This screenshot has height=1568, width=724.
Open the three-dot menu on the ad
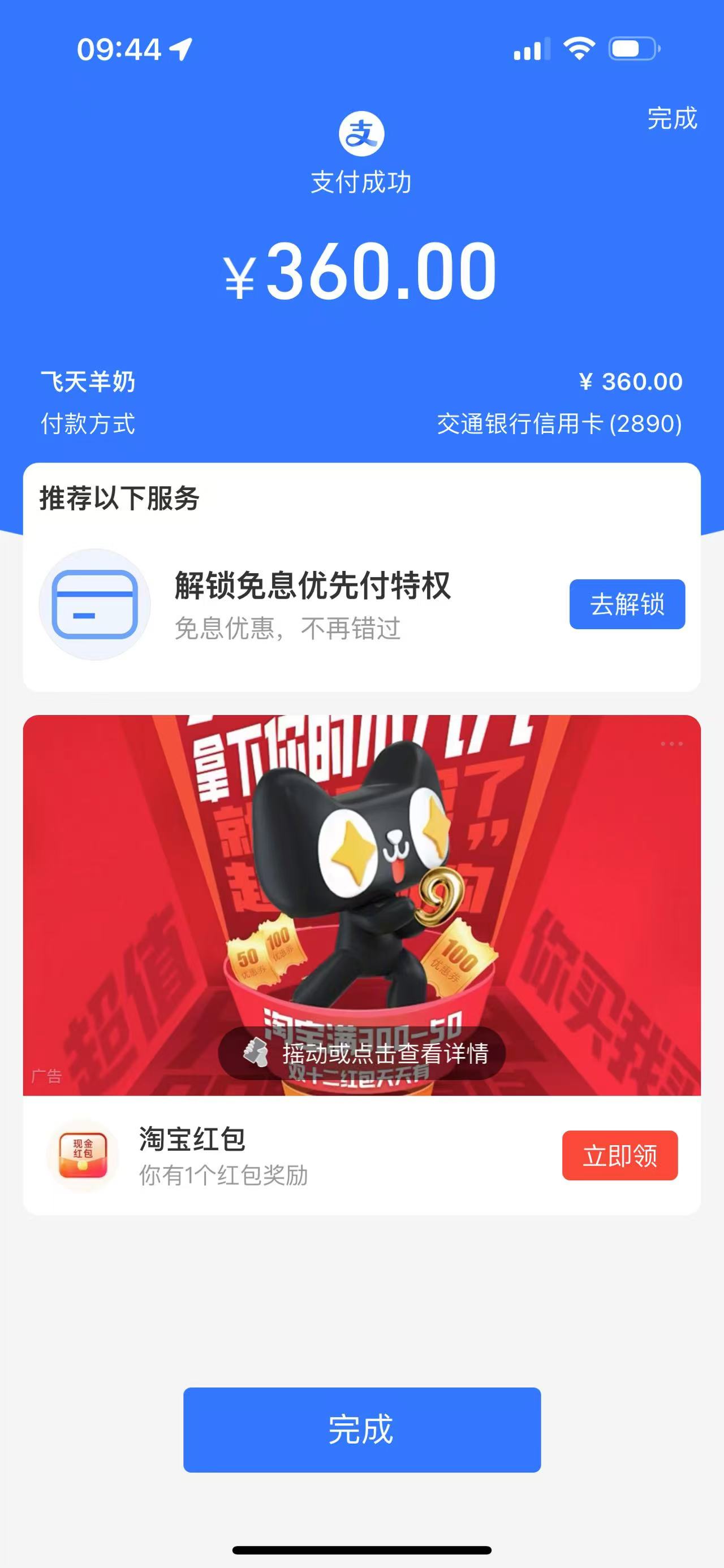[671, 744]
